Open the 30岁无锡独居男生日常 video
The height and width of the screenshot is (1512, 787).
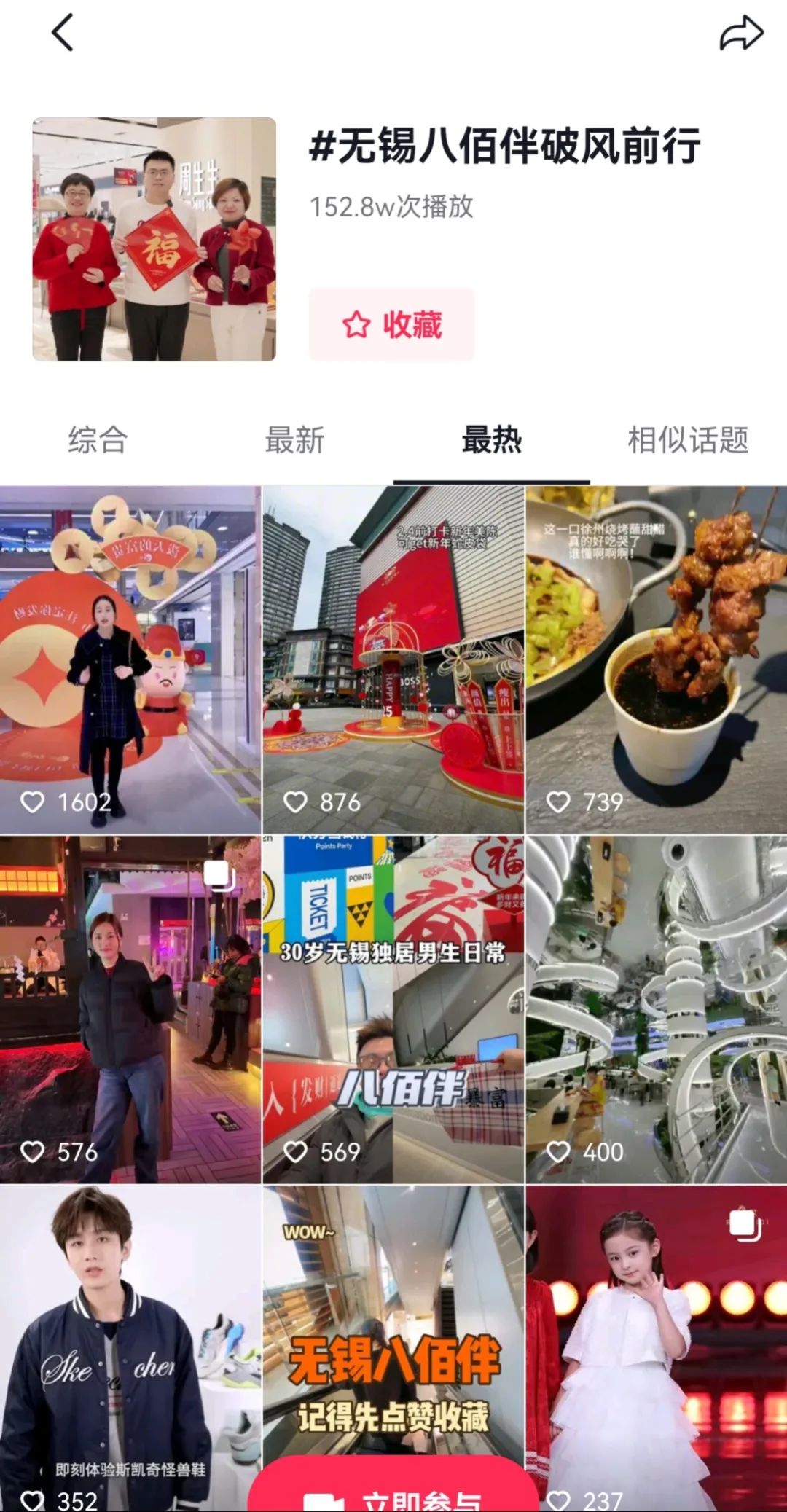[x=393, y=1009]
